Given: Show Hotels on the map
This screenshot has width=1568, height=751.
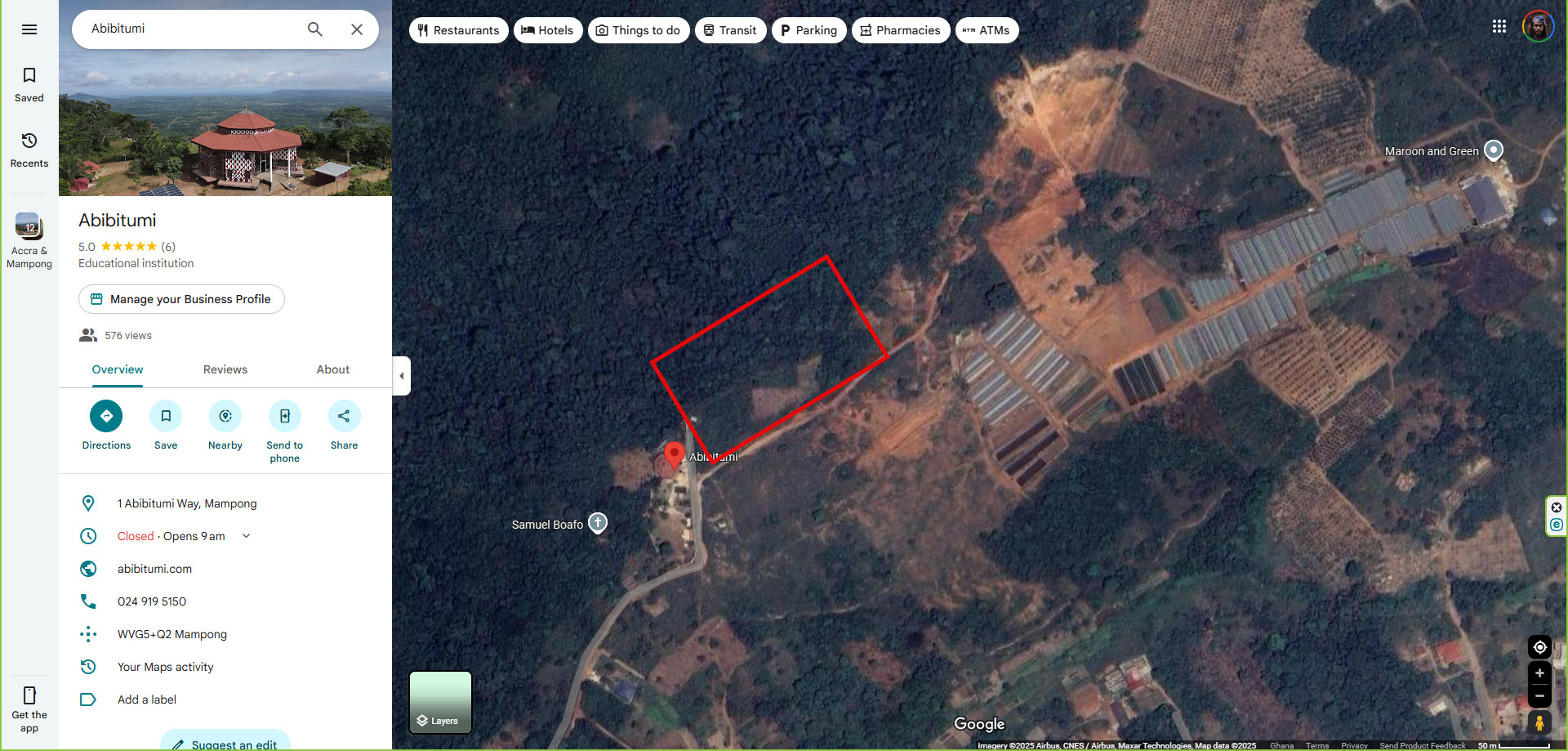Looking at the screenshot, I should pos(548,30).
